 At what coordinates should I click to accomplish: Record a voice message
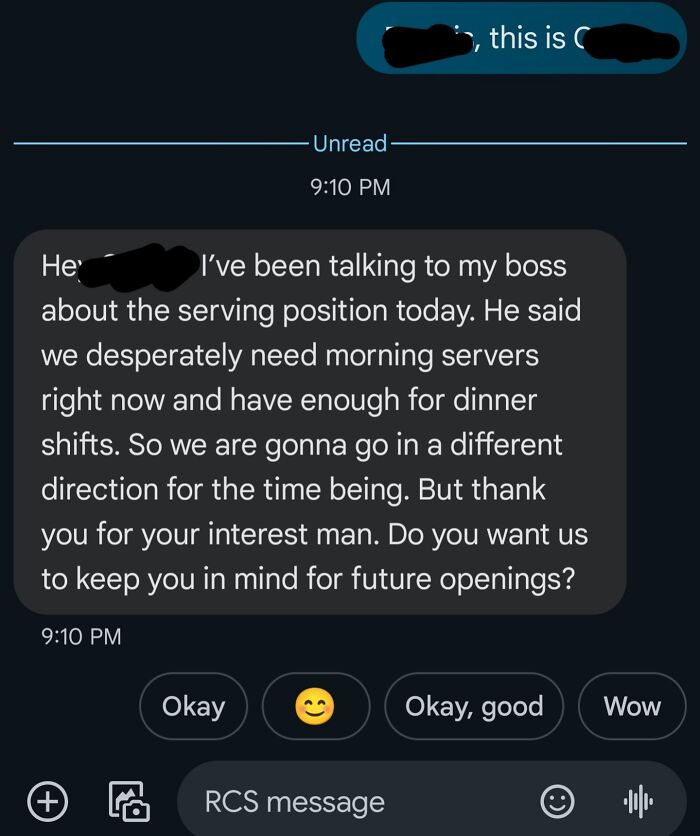click(637, 801)
